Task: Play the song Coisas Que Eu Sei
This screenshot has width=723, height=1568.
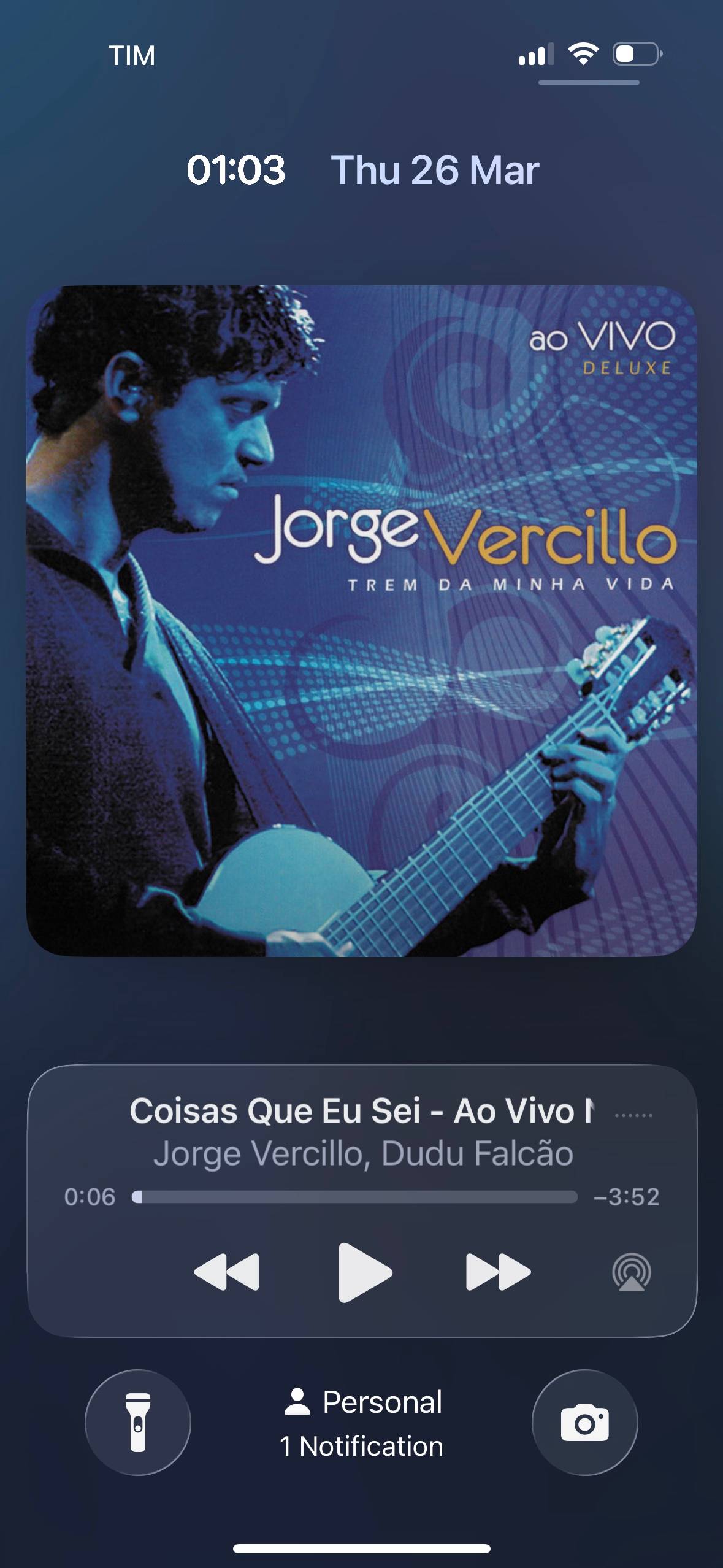Action: pos(365,1273)
